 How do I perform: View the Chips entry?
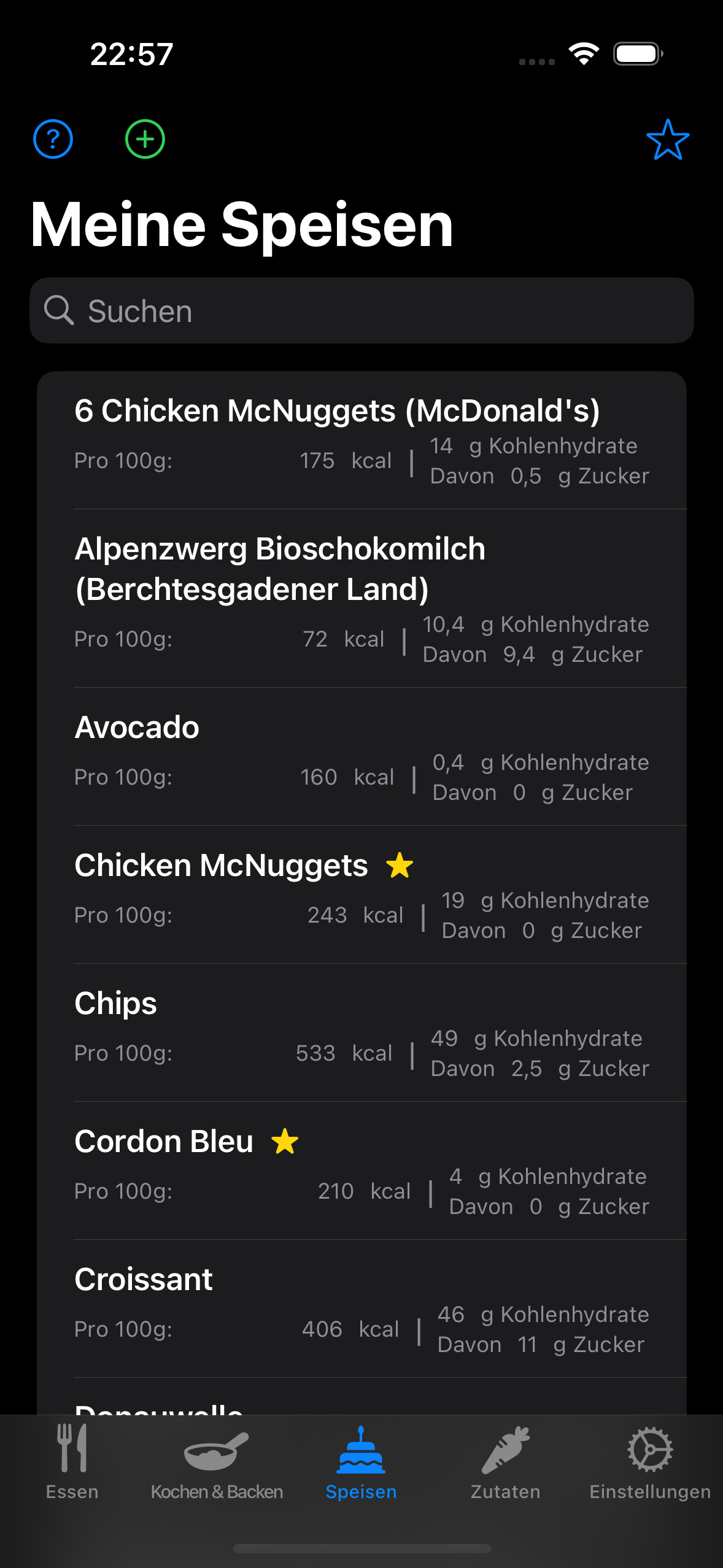point(361,1033)
